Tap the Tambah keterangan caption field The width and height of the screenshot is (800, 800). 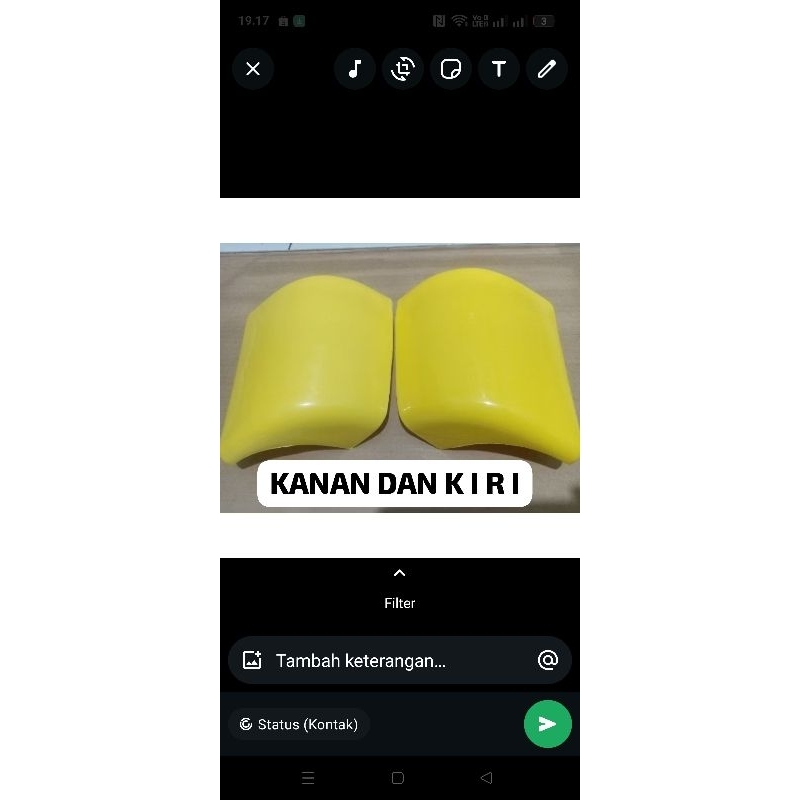390,660
